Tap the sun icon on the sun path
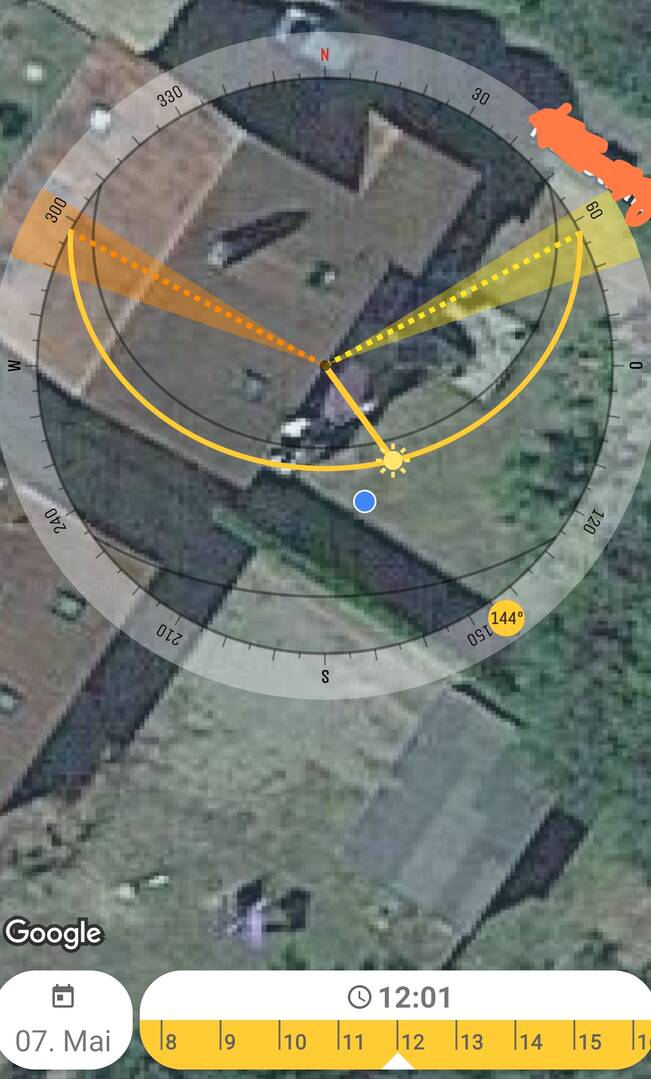 coord(393,460)
